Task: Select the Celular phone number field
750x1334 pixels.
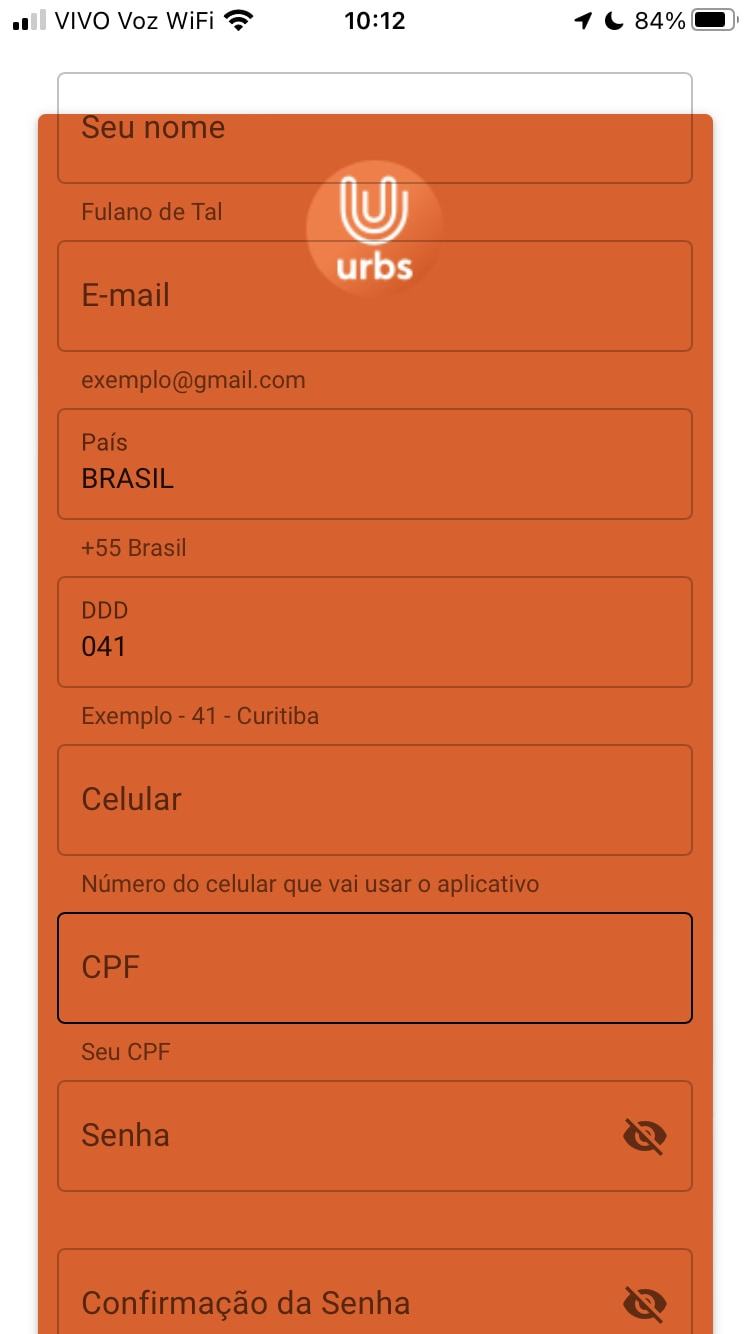Action: tap(374, 800)
